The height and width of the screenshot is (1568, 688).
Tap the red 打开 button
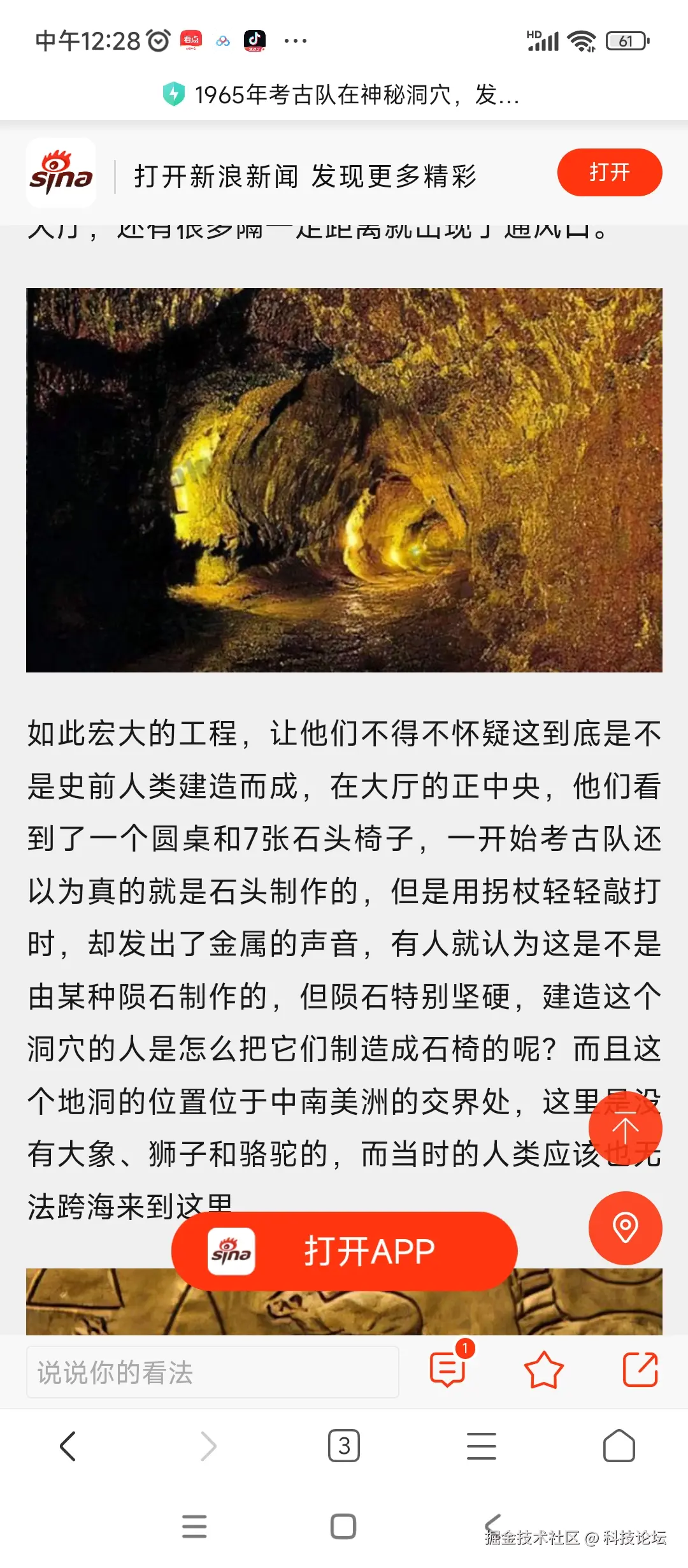pyautogui.click(x=609, y=171)
